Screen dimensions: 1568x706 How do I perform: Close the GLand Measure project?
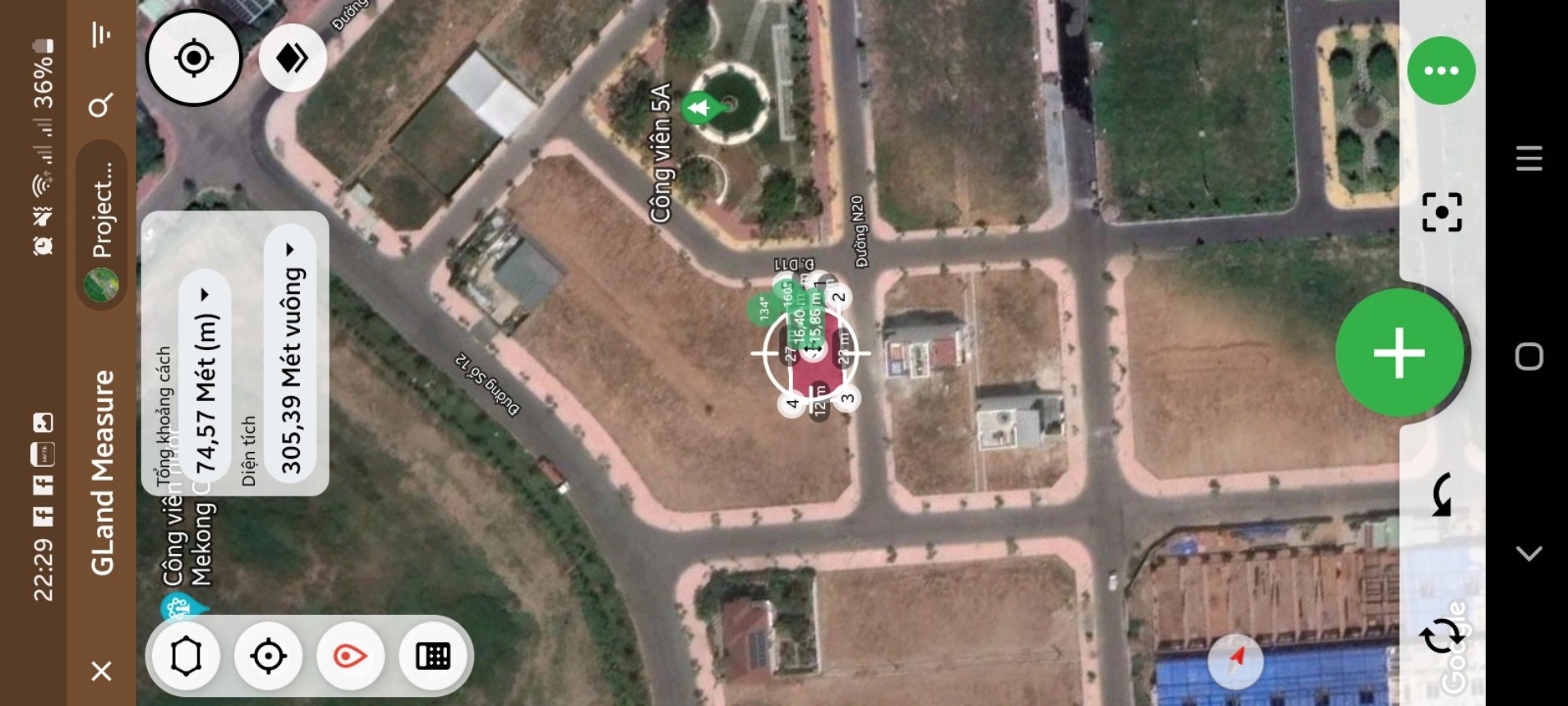tap(101, 671)
